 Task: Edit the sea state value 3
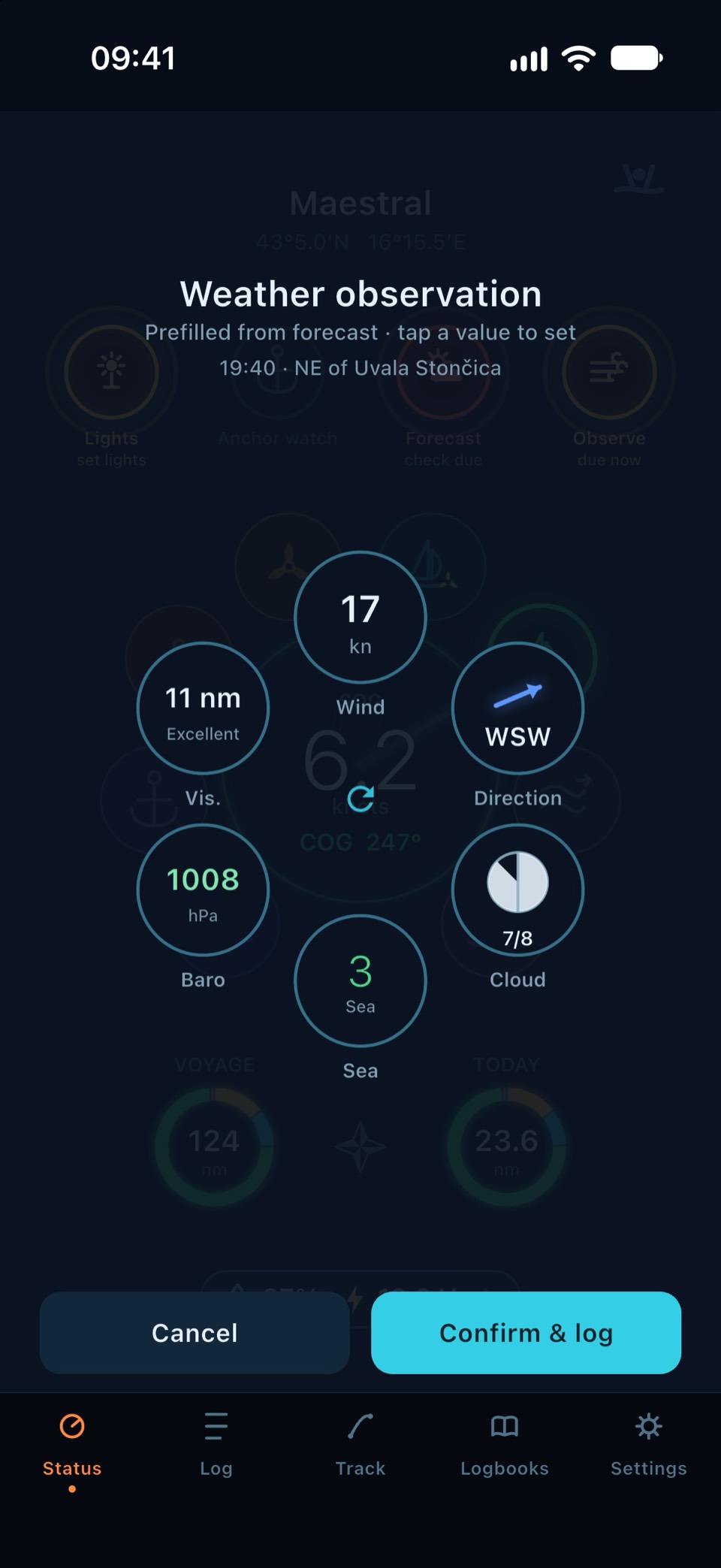(x=360, y=981)
